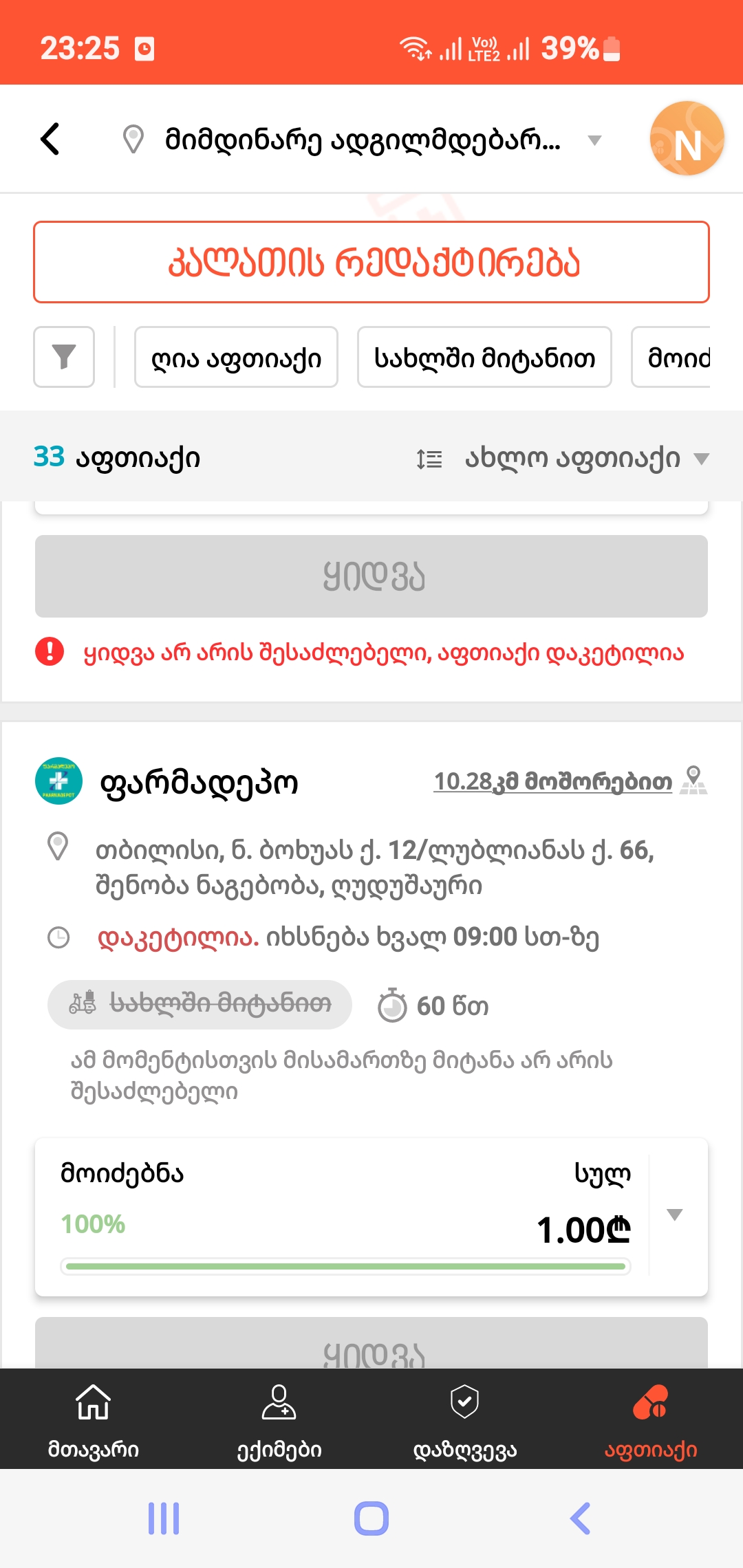Switch to the ექიმები tab
743x1568 pixels.
click(279, 1419)
